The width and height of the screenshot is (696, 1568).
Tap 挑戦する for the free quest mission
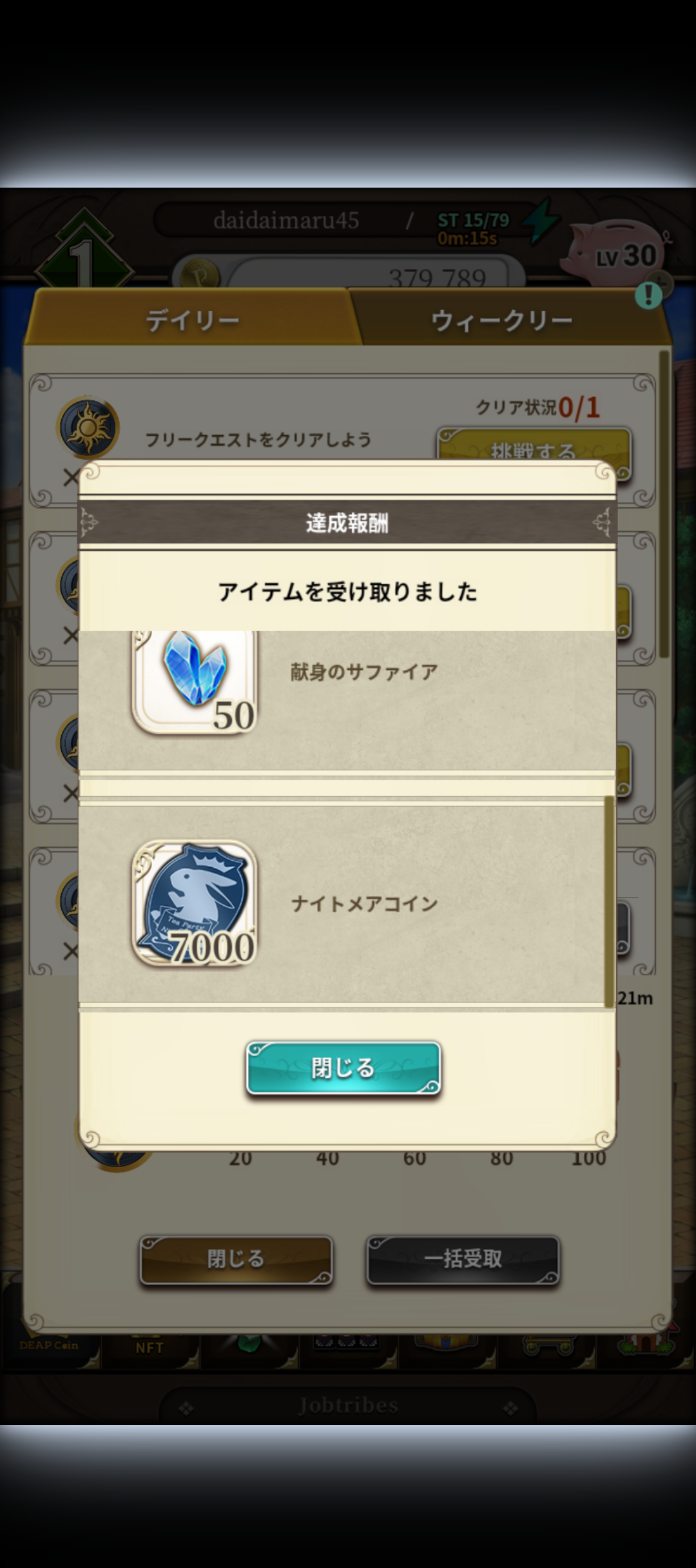click(534, 446)
